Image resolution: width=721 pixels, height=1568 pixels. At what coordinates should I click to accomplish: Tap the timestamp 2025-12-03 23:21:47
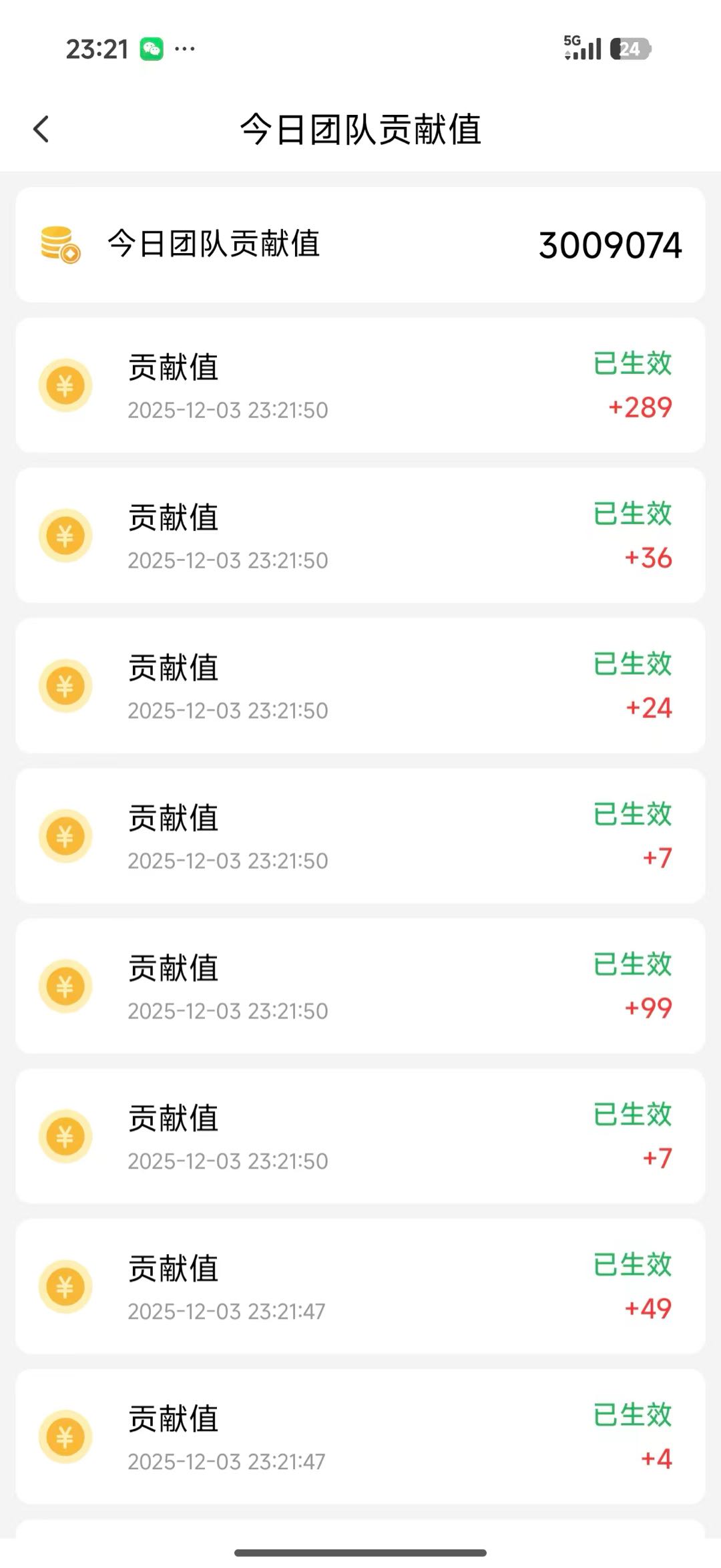coord(228,1310)
